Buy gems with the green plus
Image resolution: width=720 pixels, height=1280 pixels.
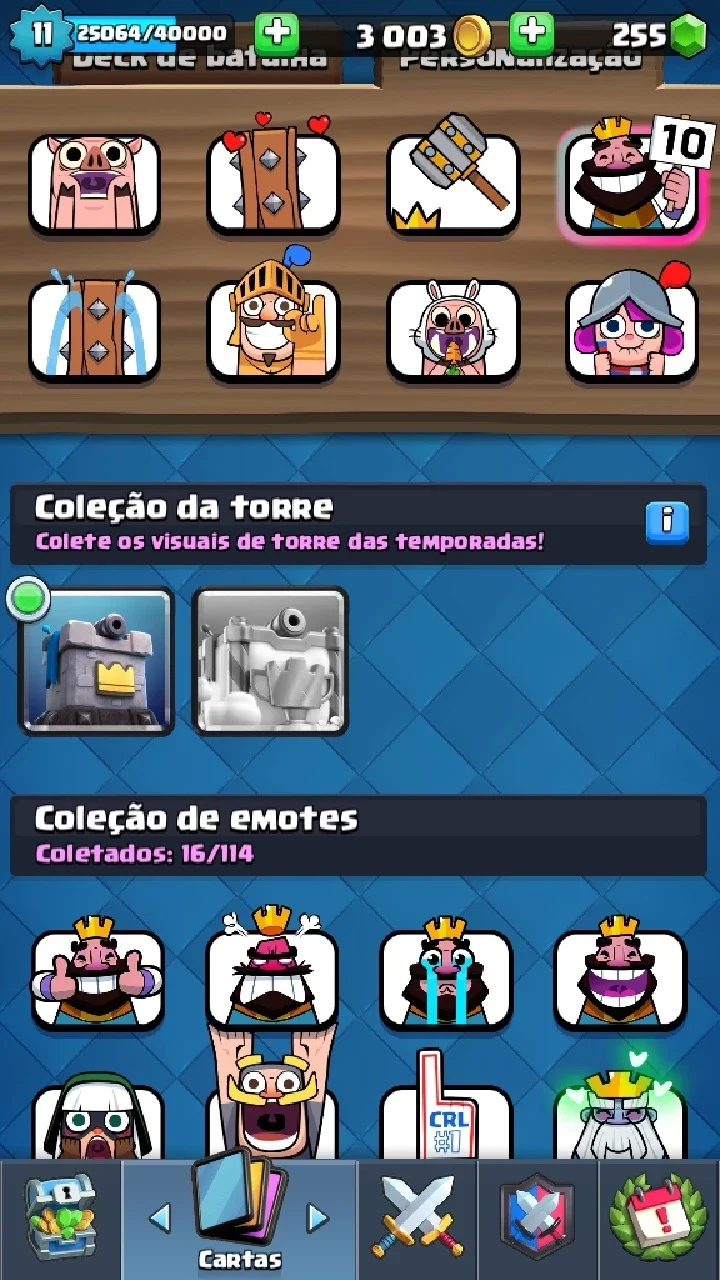(532, 34)
